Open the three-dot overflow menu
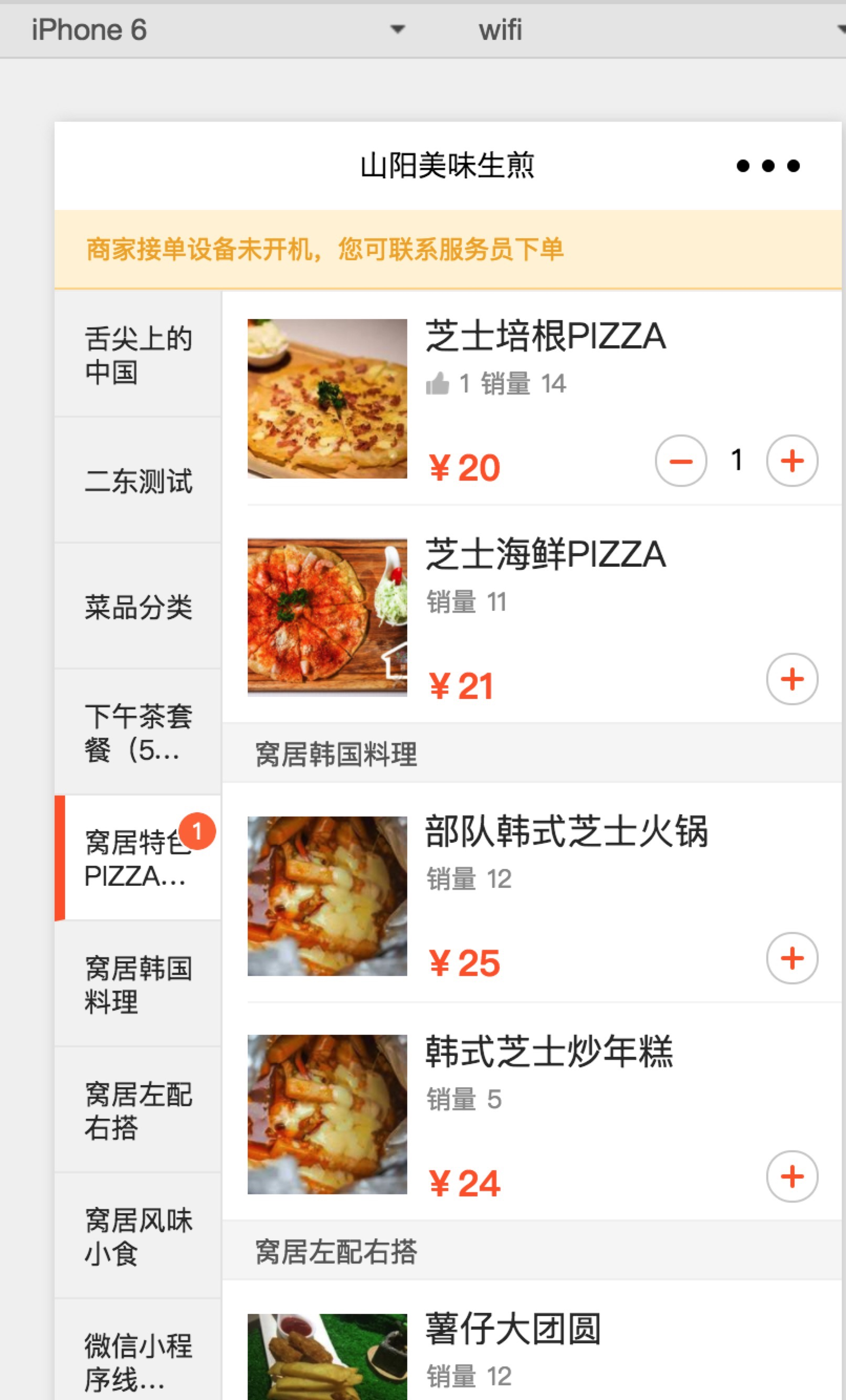Image resolution: width=846 pixels, height=1400 pixels. coord(768,166)
